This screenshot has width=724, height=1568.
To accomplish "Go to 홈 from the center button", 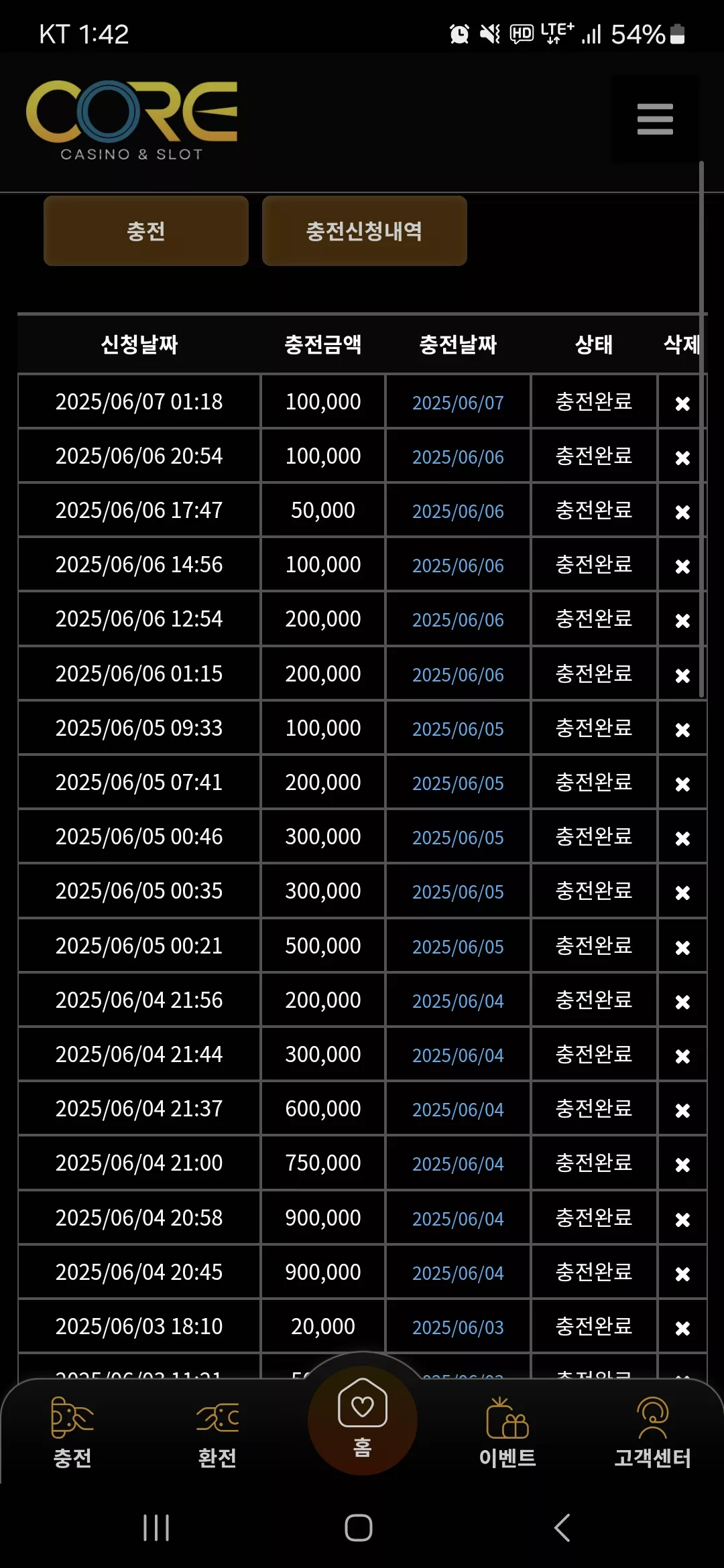I will pyautogui.click(x=362, y=1421).
